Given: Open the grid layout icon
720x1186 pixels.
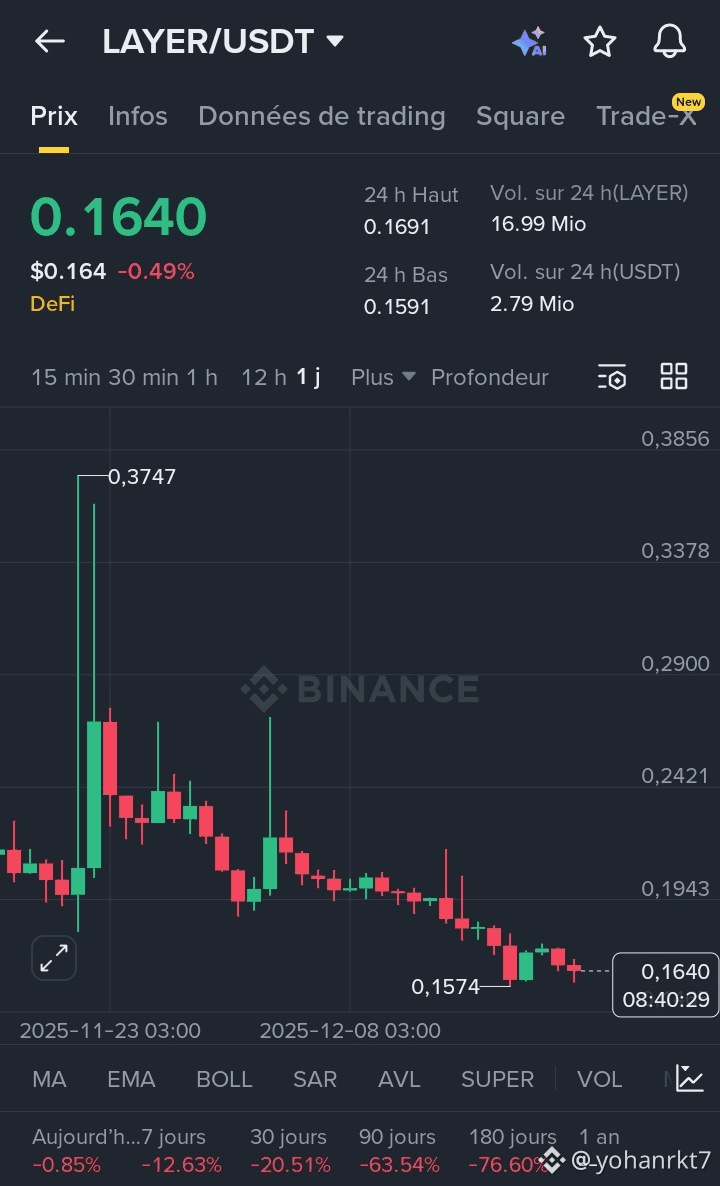Looking at the screenshot, I should [674, 376].
